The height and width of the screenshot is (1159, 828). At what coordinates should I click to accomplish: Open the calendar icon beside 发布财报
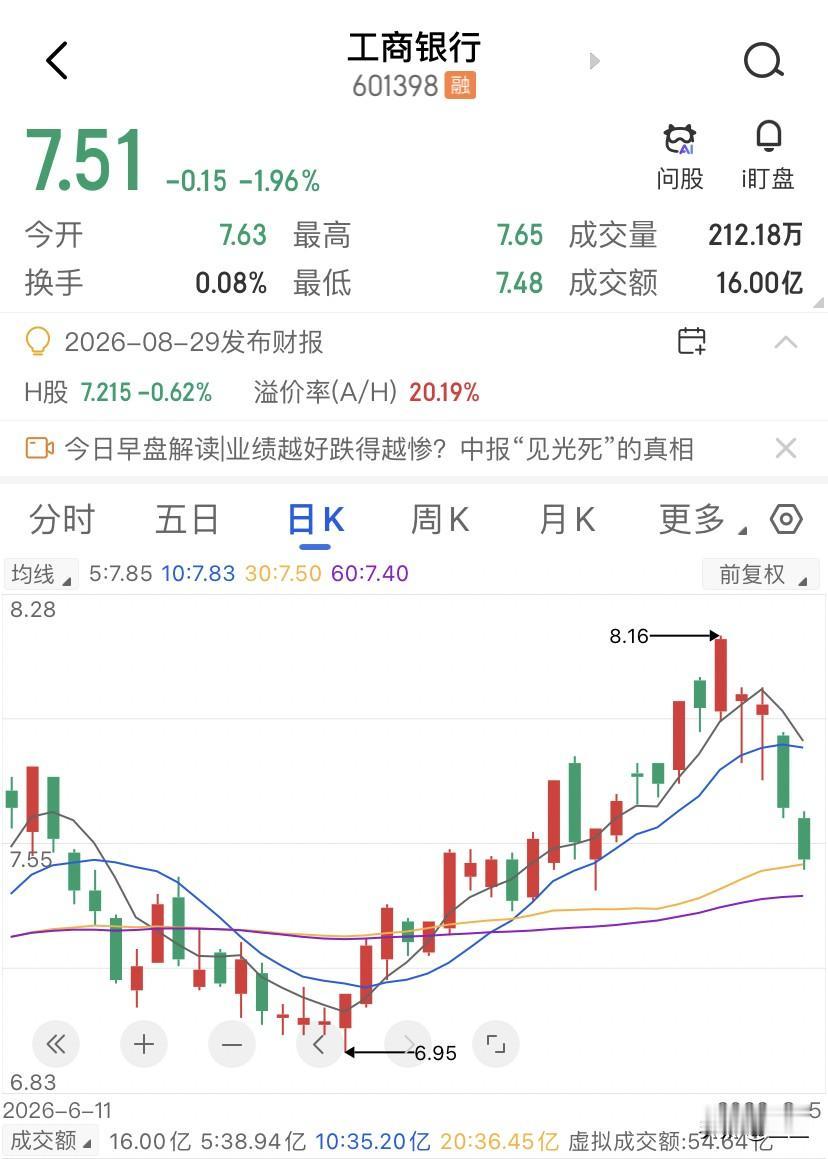click(x=692, y=341)
